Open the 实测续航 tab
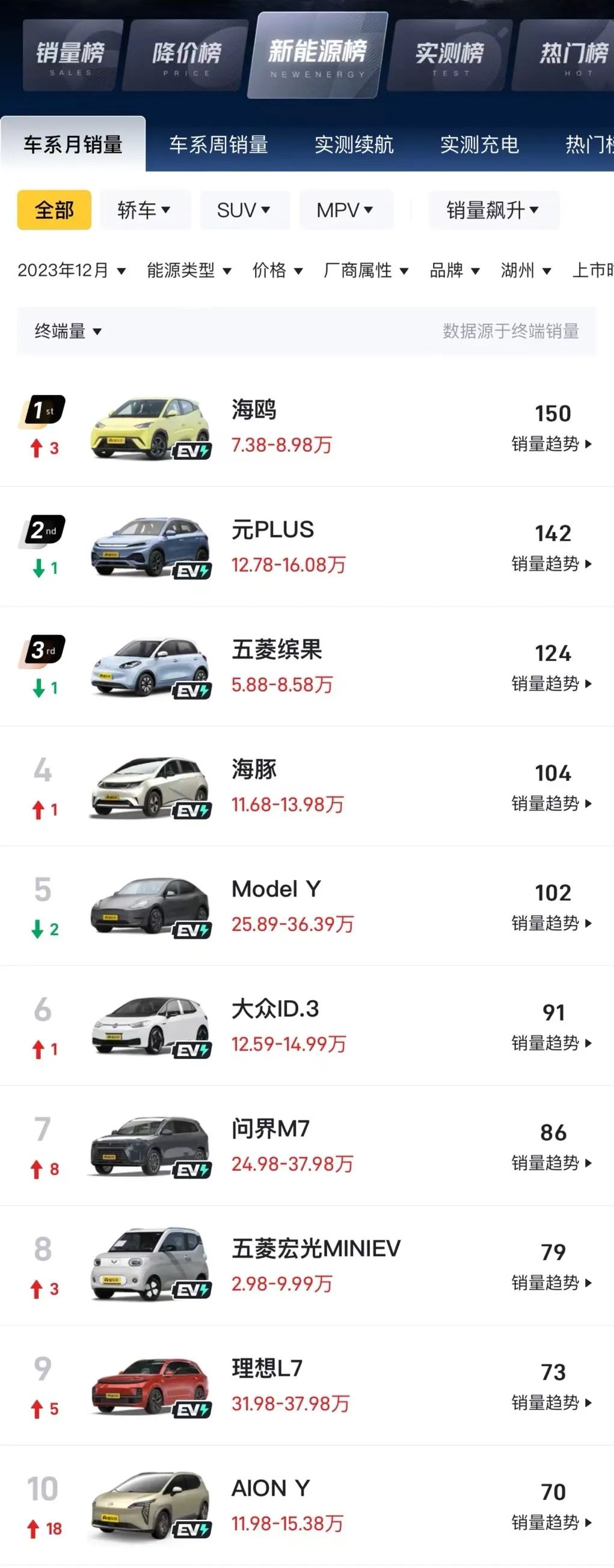The height and width of the screenshot is (1568, 614). [x=354, y=145]
